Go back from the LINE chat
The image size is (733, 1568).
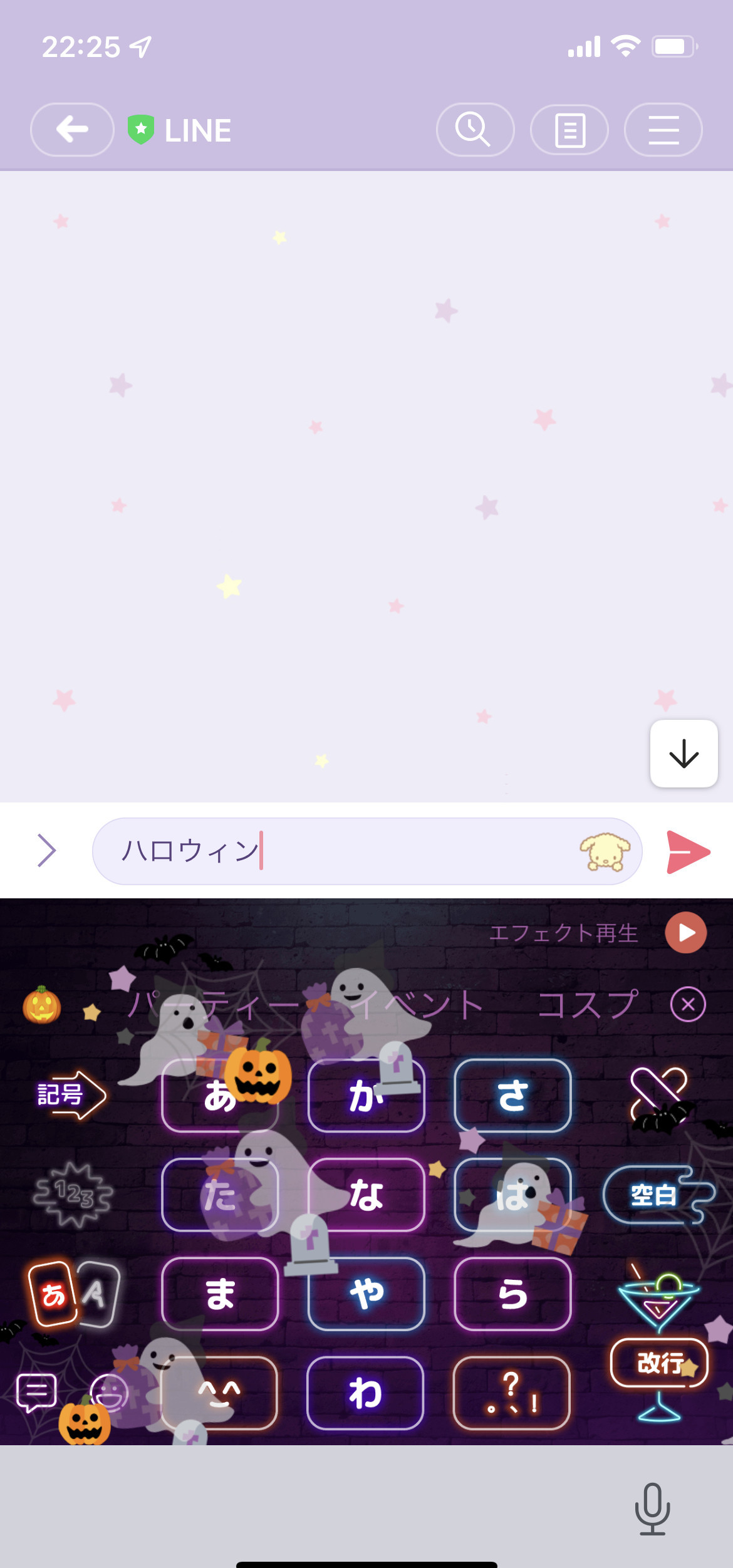pos(72,130)
